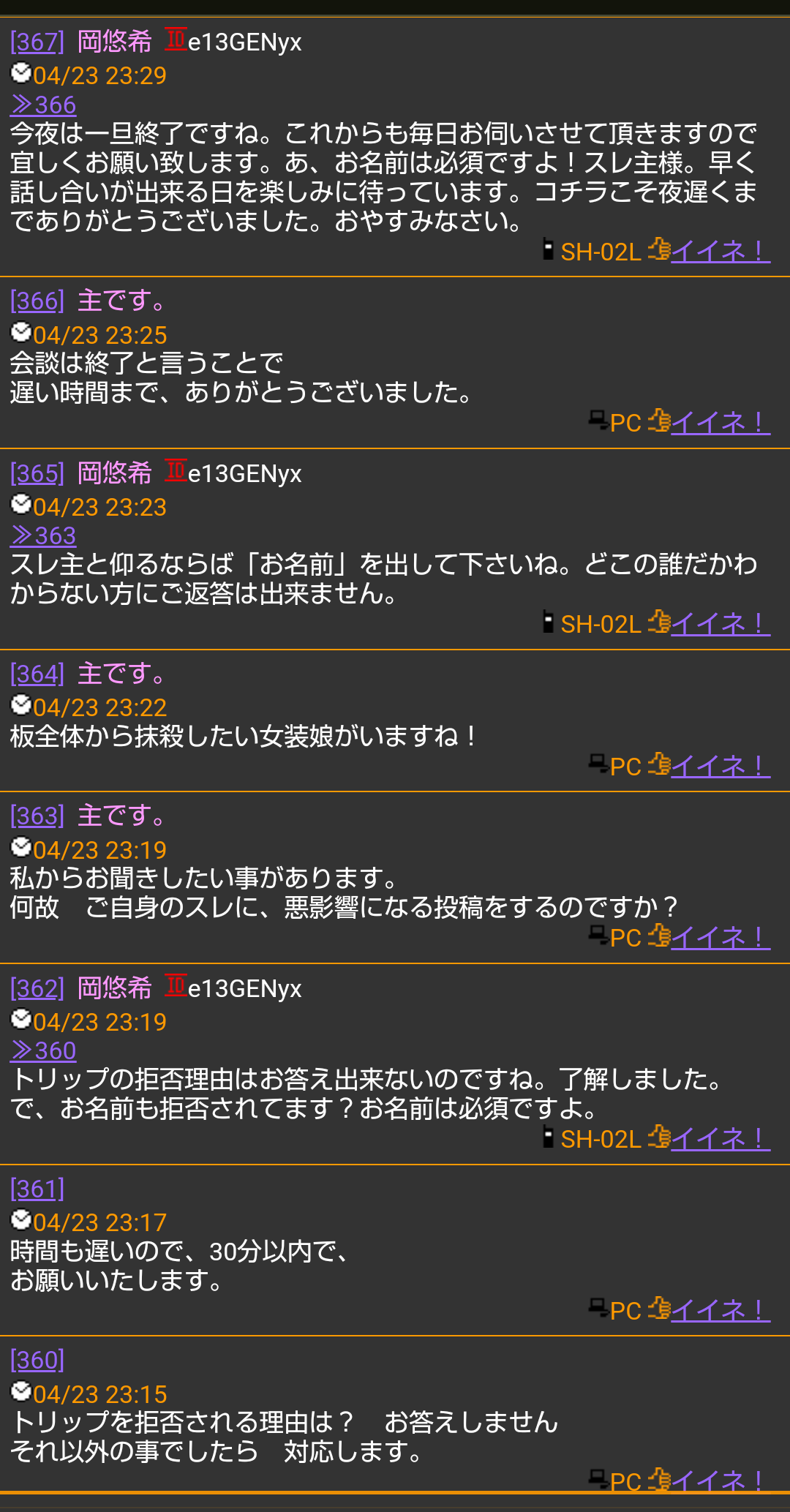Open post number link [362]
This screenshot has width=790, height=1512.
37,988
